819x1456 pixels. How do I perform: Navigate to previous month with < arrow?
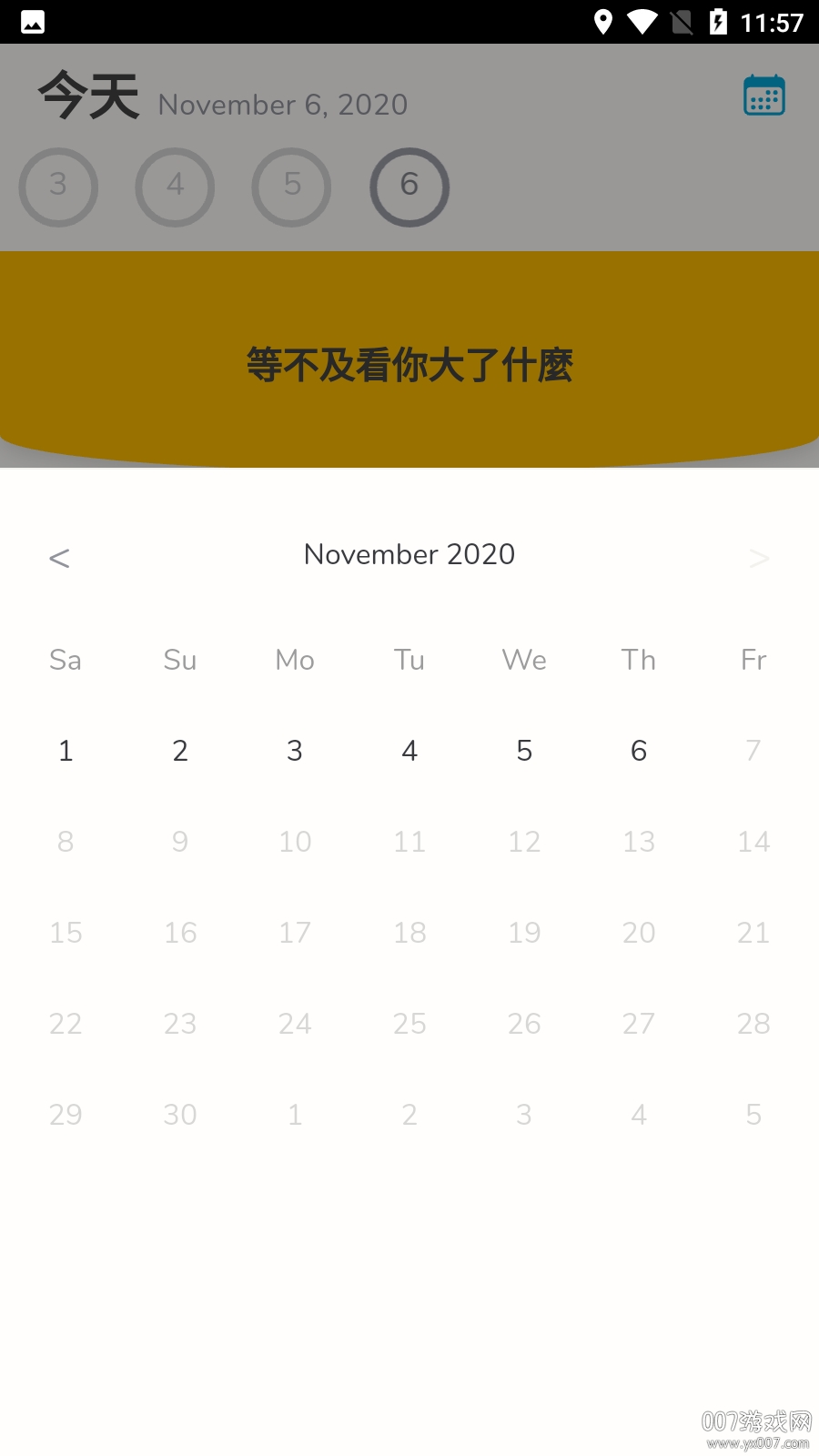coord(59,558)
